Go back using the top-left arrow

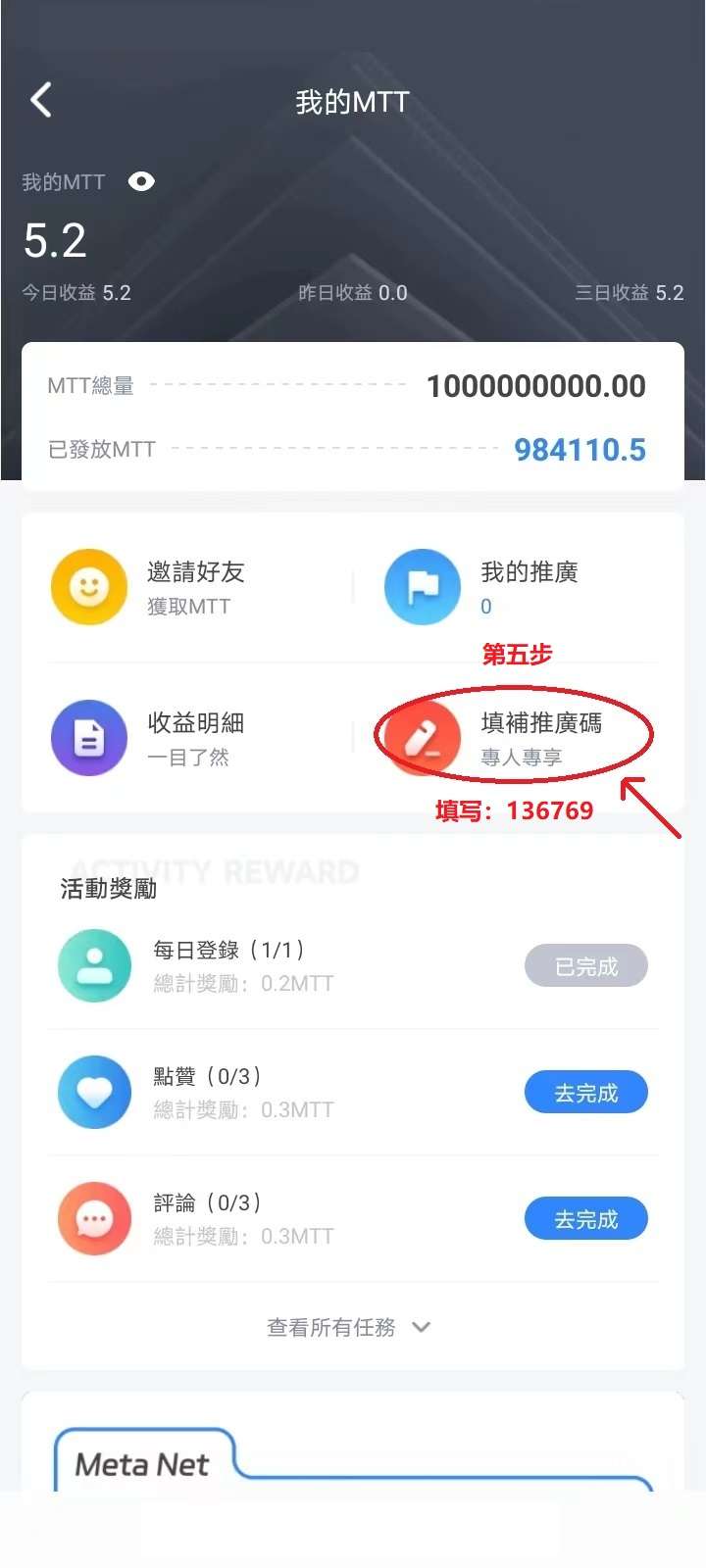point(40,100)
